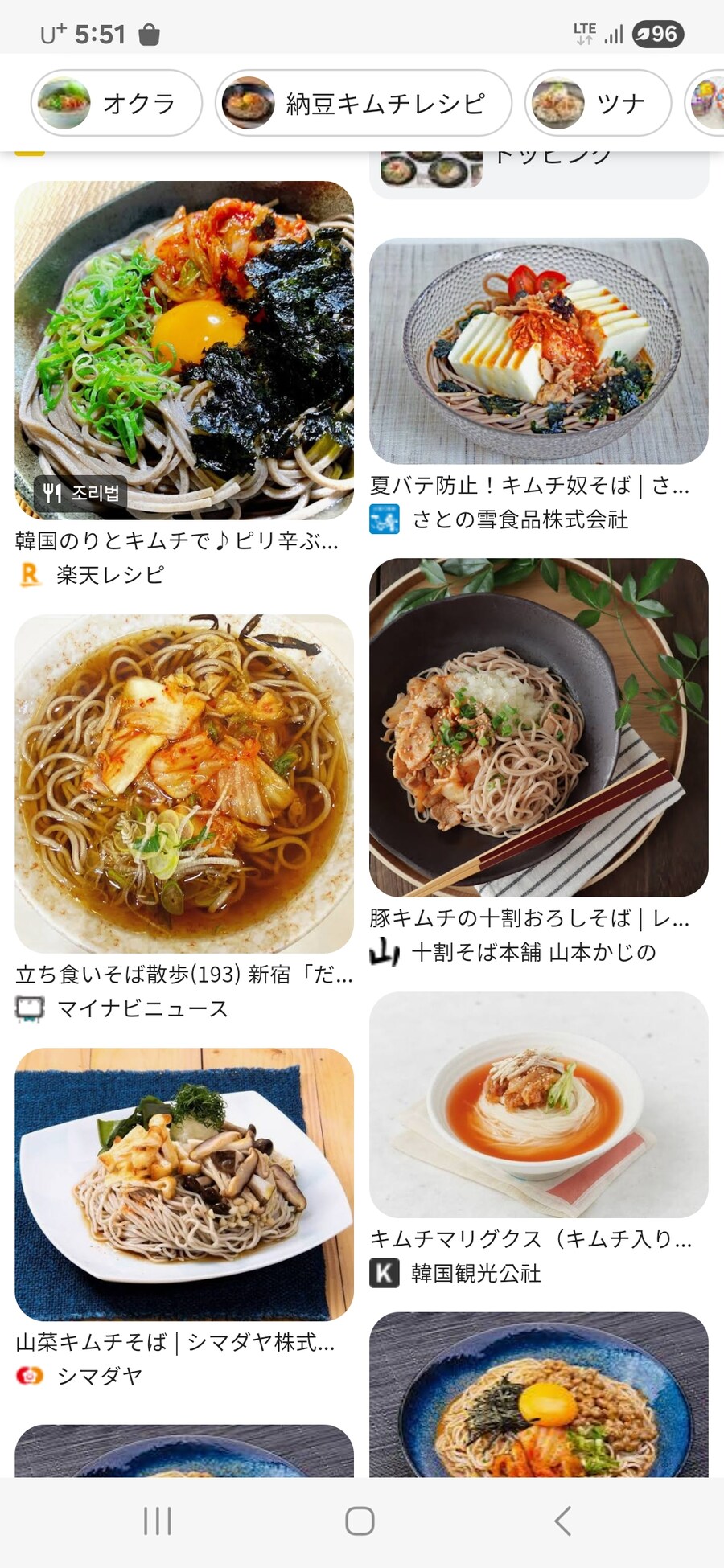Click the シマダヤ brand icon
The image size is (724, 1568).
(29, 1375)
